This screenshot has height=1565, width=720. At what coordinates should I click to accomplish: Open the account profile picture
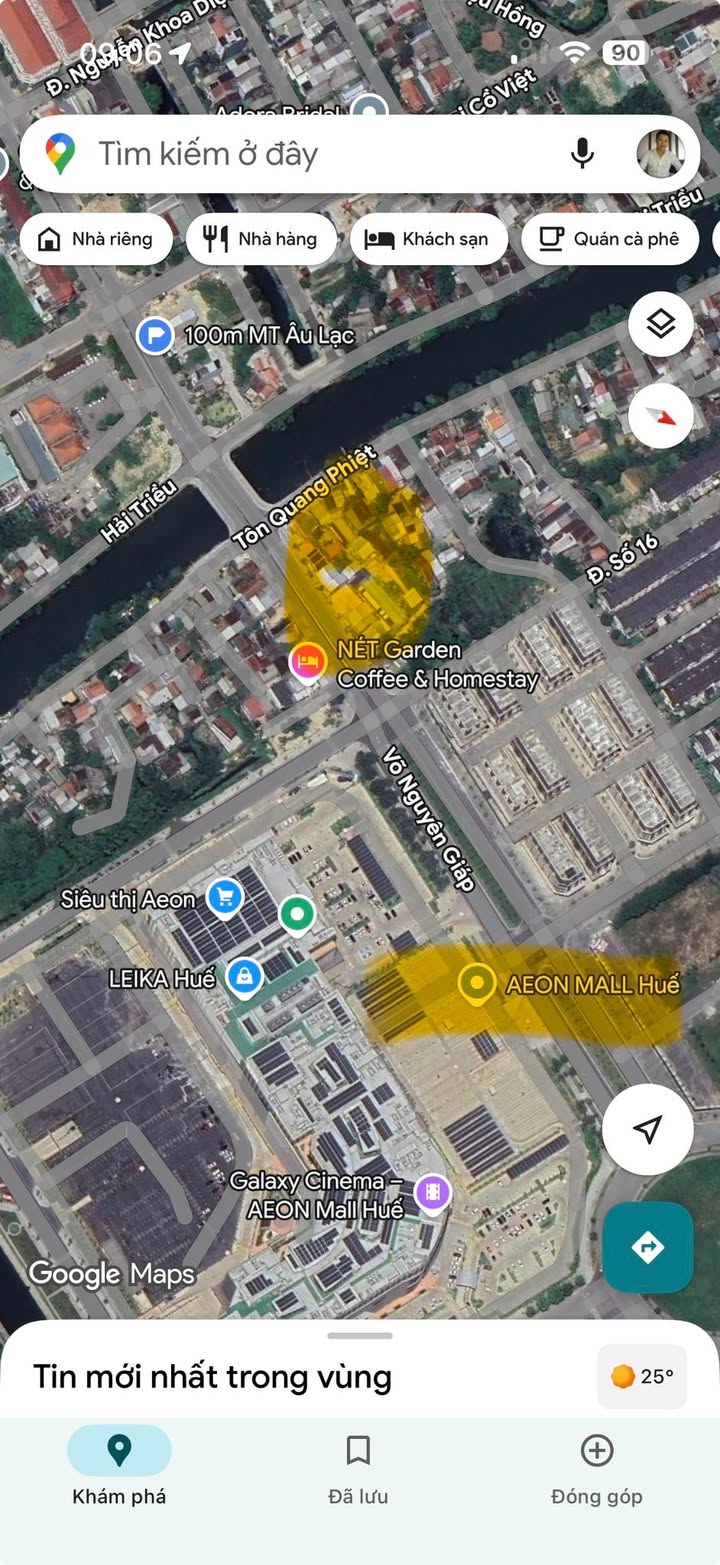pyautogui.click(x=661, y=154)
